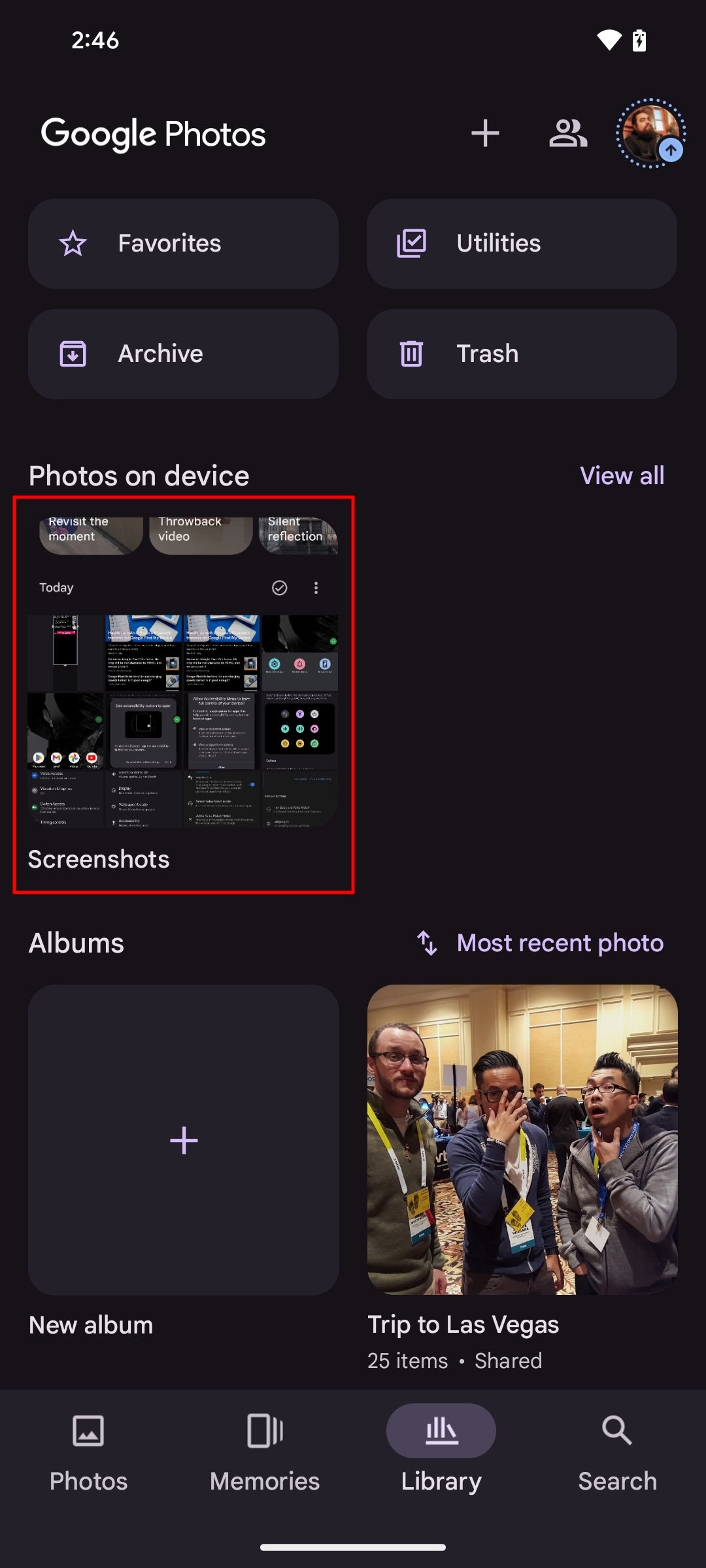Open the Trip to Las Vegas album
The width and height of the screenshot is (706, 1568).
pos(522,1139)
